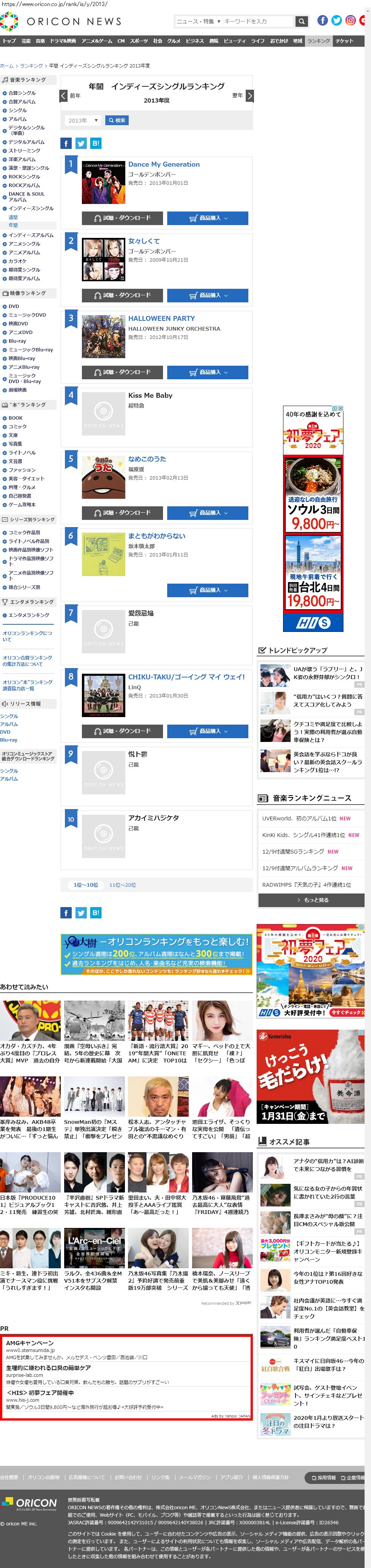Viewport: 371px width, 1568px height.
Task: Open ランキング breadcrumb link
Action: point(31,66)
